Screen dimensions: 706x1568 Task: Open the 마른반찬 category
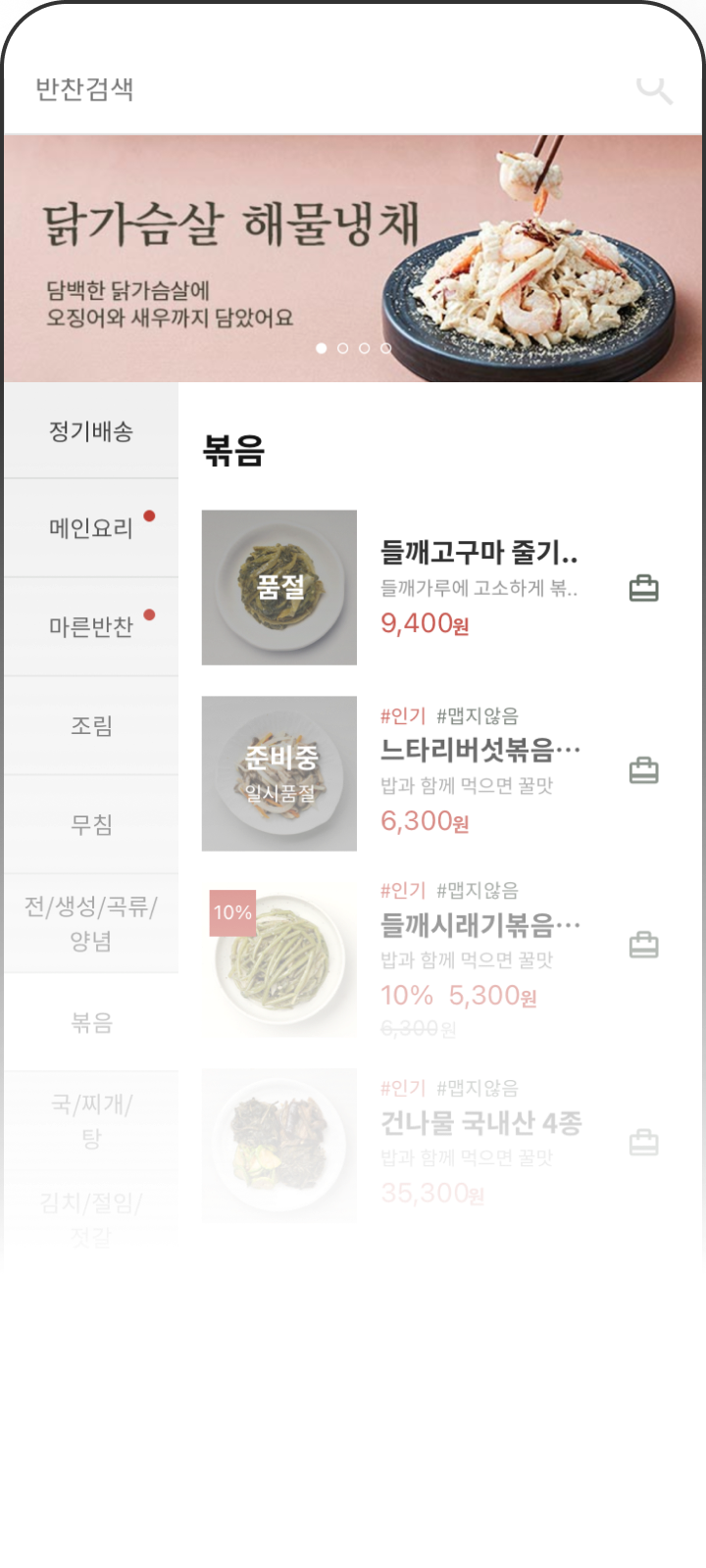click(x=91, y=627)
